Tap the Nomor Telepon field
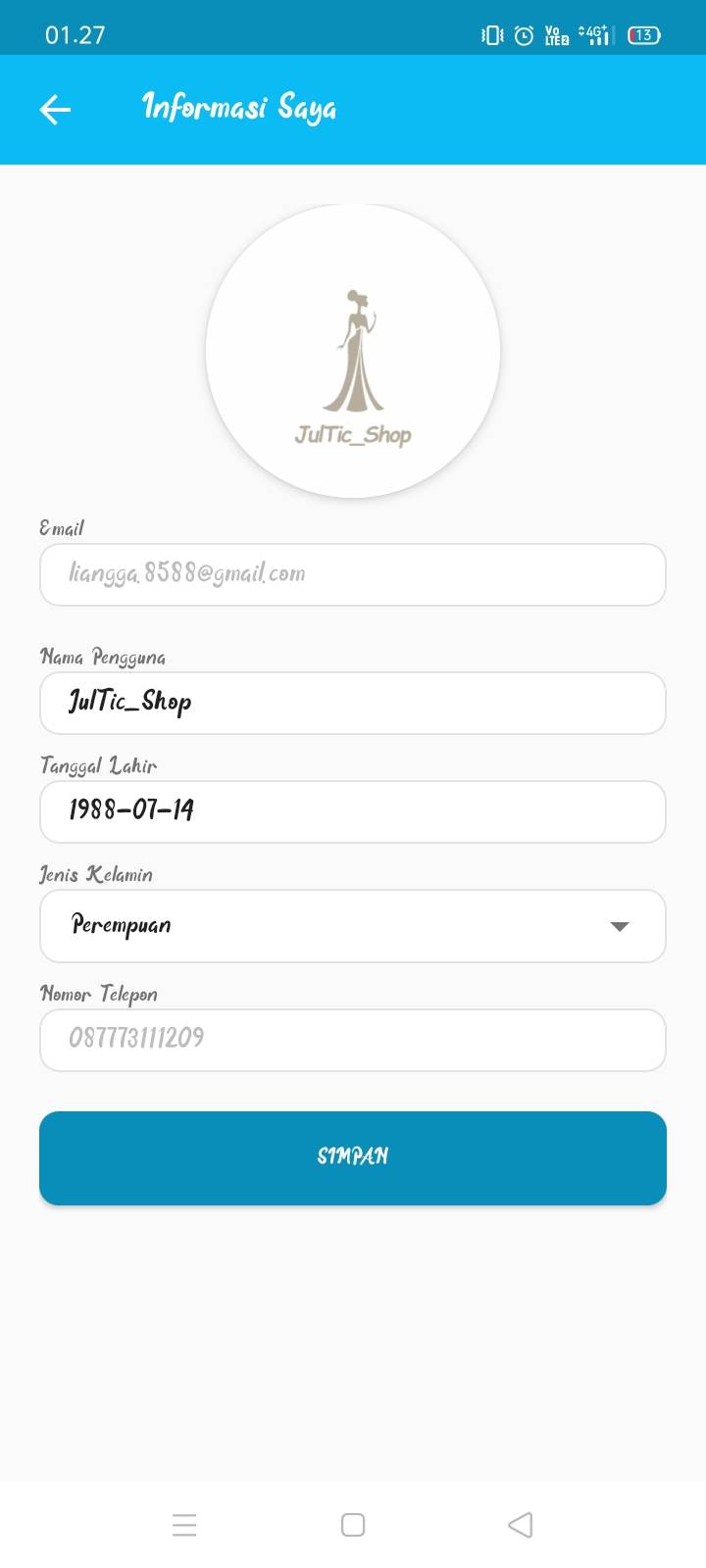The width and height of the screenshot is (706, 1568). tap(353, 1040)
